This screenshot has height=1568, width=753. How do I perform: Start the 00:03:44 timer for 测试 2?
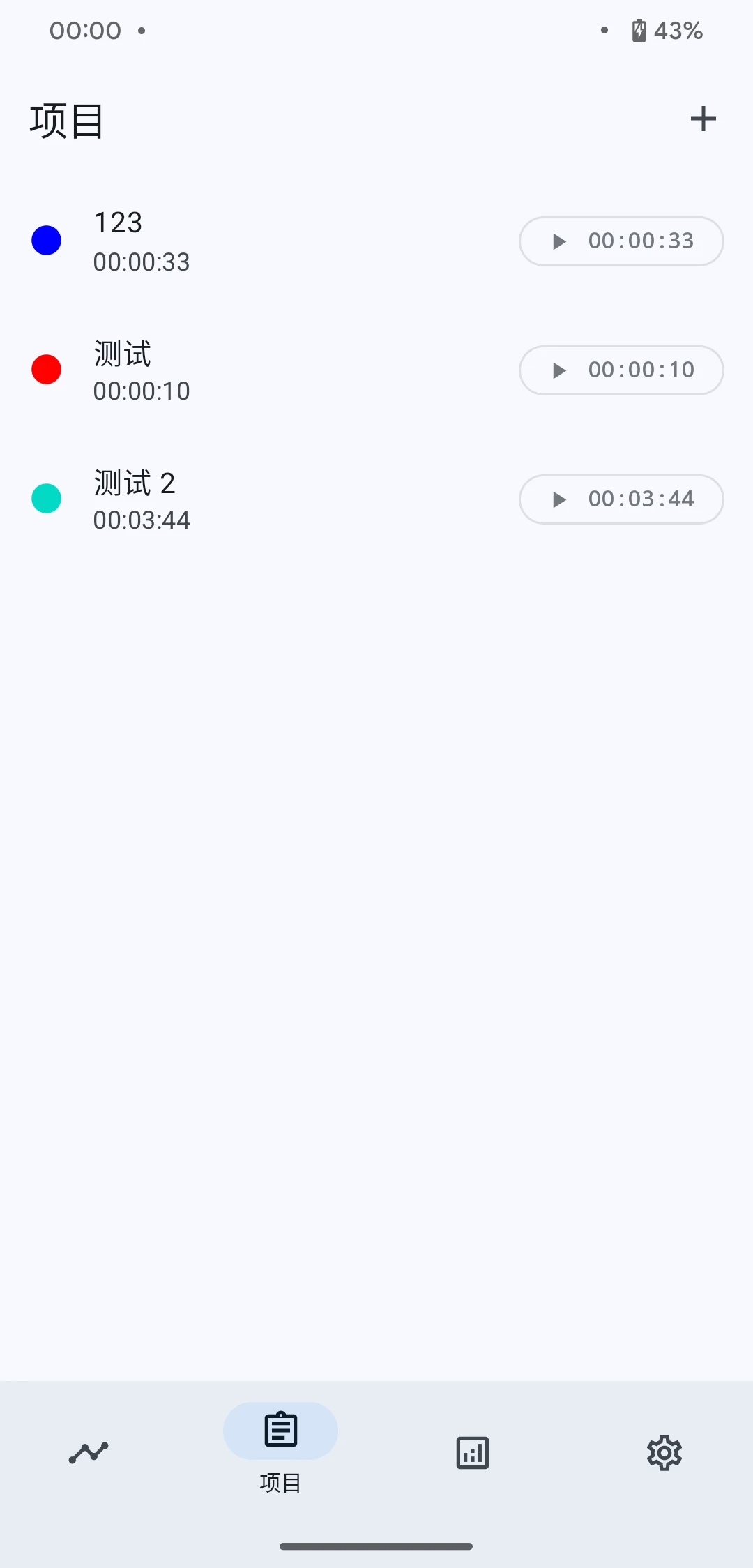[x=621, y=499]
